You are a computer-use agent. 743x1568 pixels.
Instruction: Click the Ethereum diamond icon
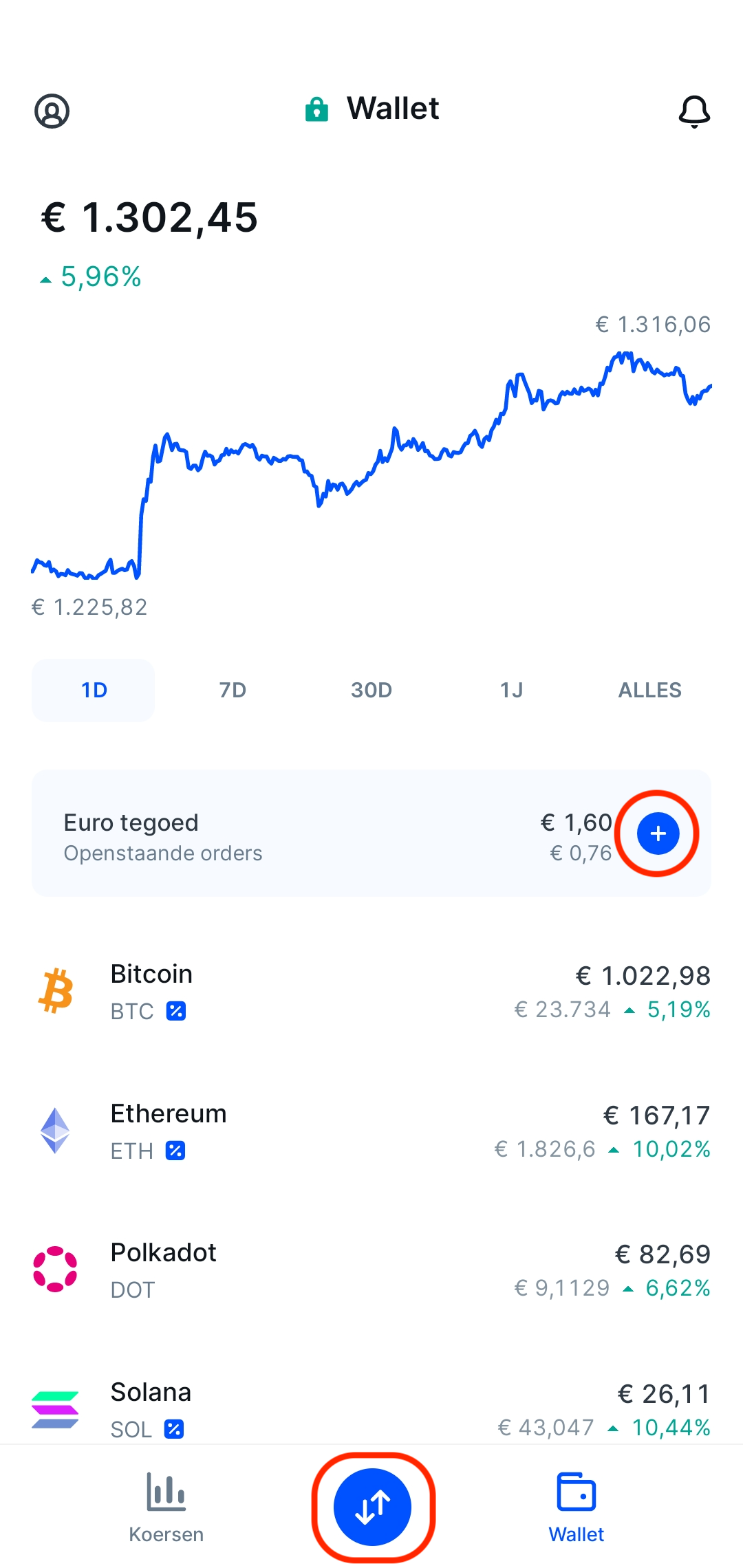pyautogui.click(x=56, y=1131)
